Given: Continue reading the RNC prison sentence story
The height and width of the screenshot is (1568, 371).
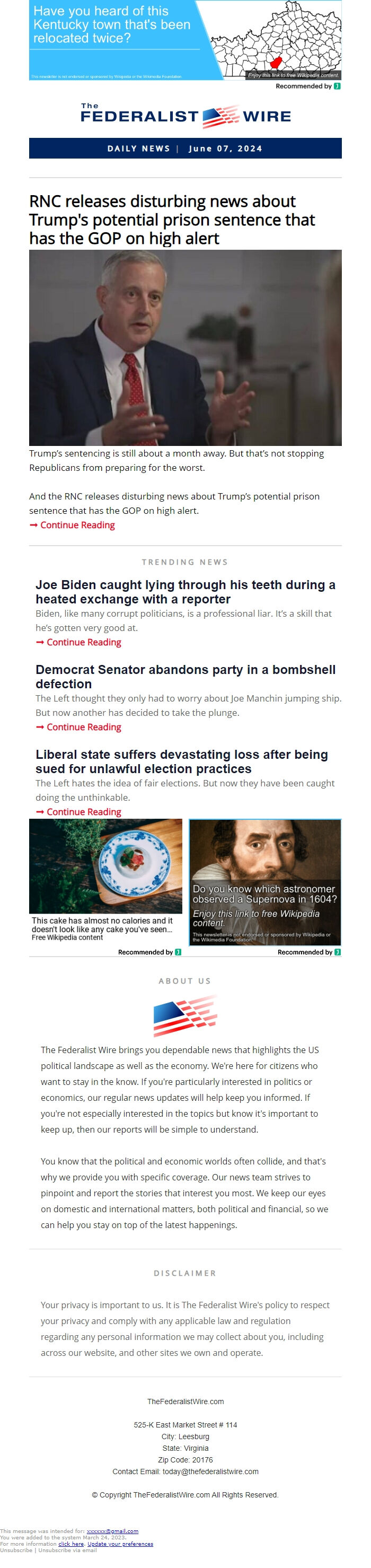Looking at the screenshot, I should coord(77,525).
